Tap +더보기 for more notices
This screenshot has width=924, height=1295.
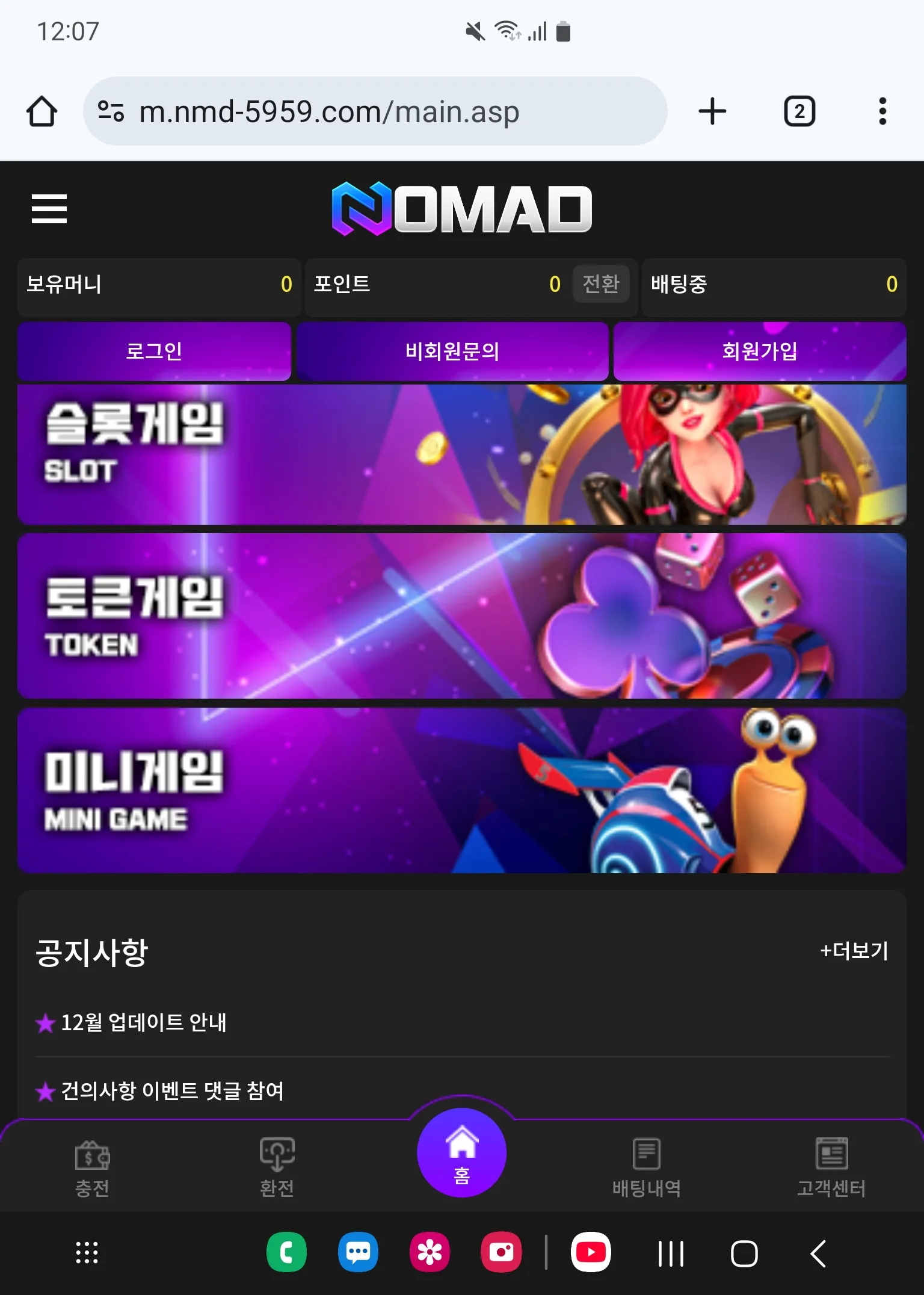point(854,951)
